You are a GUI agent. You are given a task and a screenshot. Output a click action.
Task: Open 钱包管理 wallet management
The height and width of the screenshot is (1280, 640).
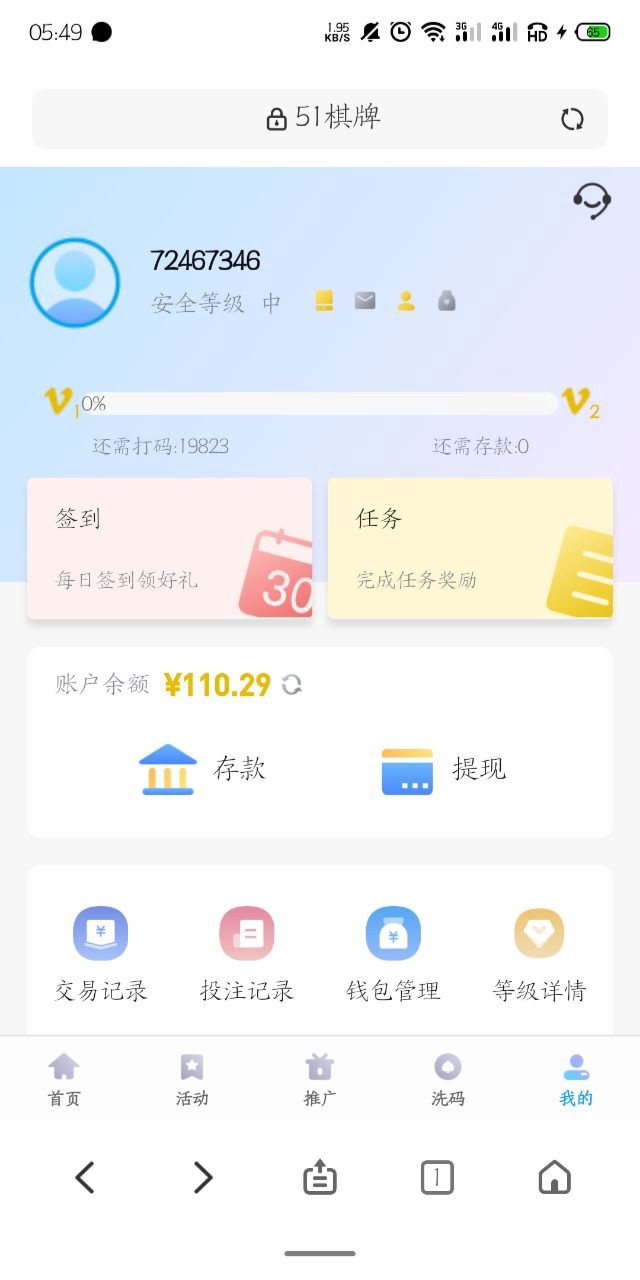(393, 954)
